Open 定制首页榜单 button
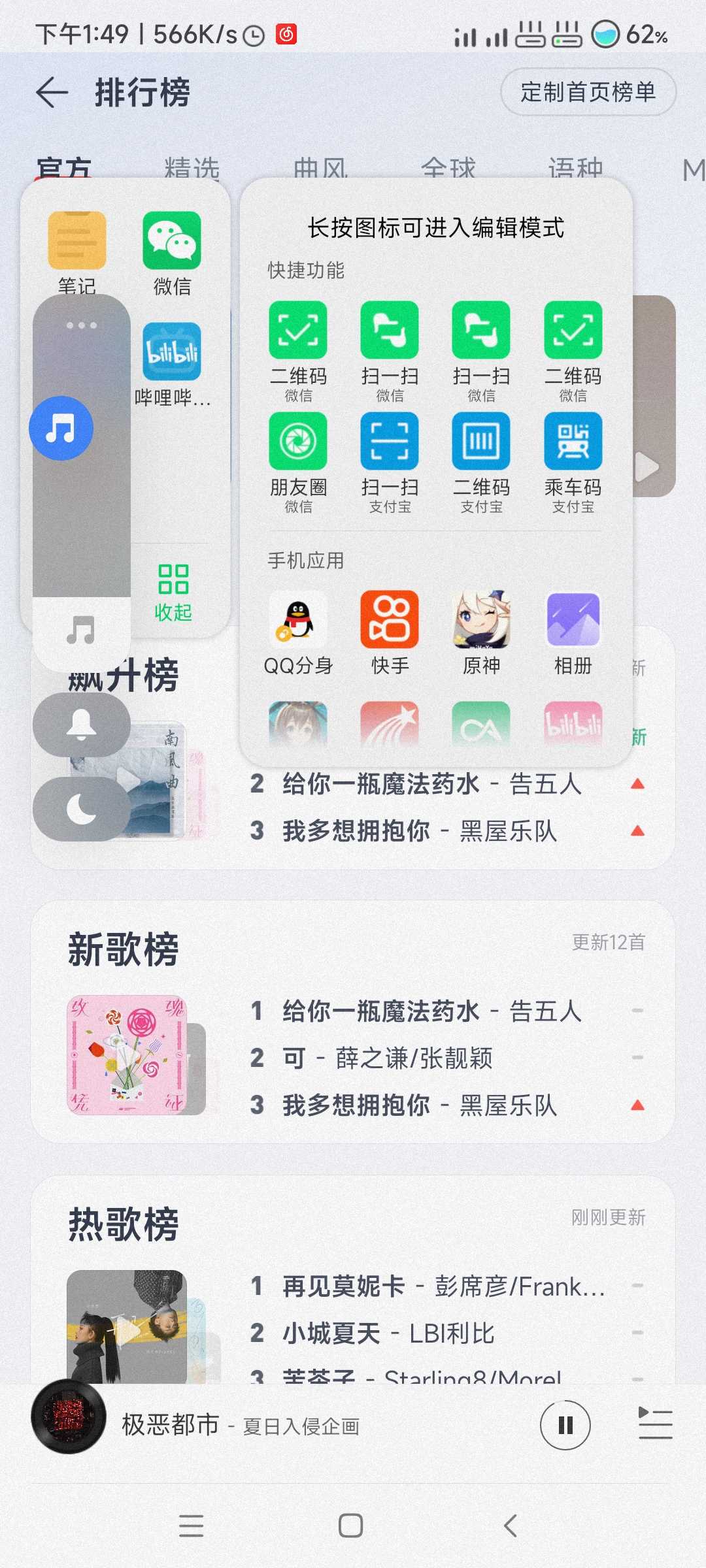 tap(588, 92)
